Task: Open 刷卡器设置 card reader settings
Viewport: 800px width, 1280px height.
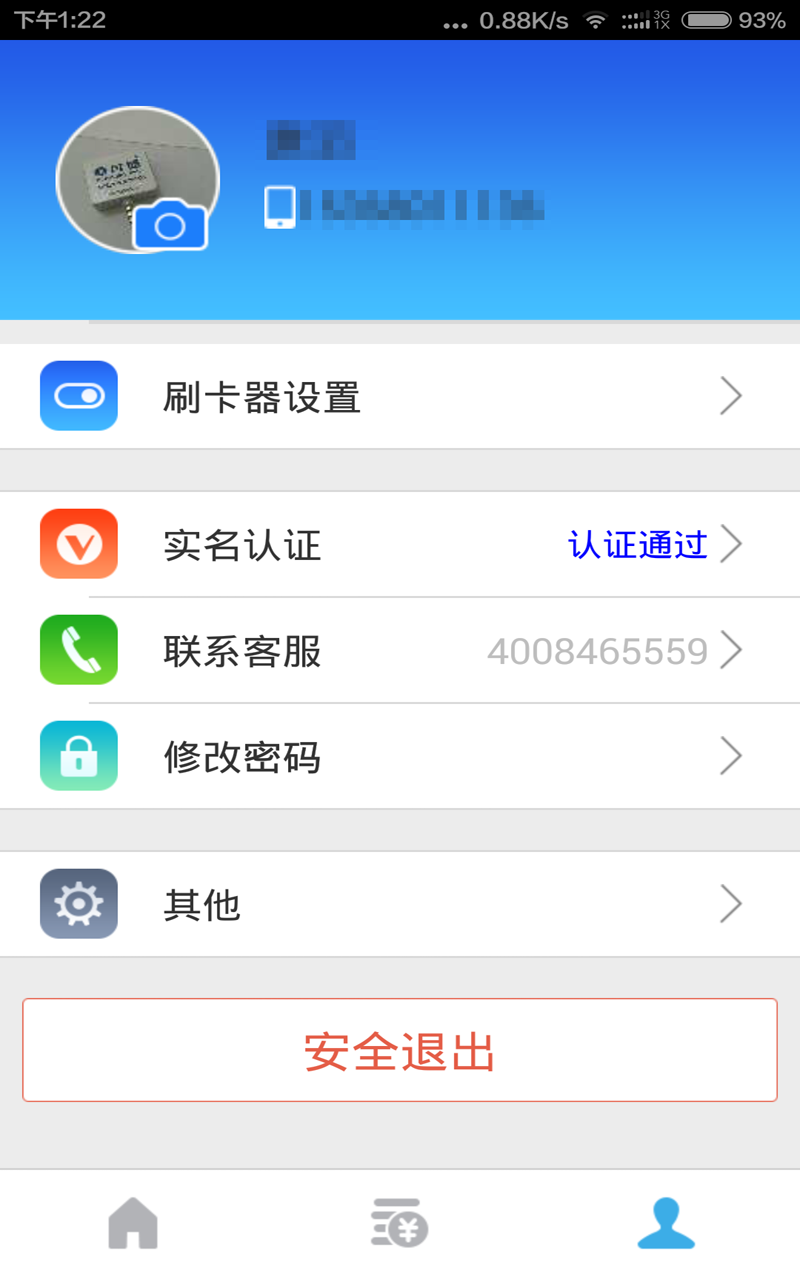Action: click(400, 397)
